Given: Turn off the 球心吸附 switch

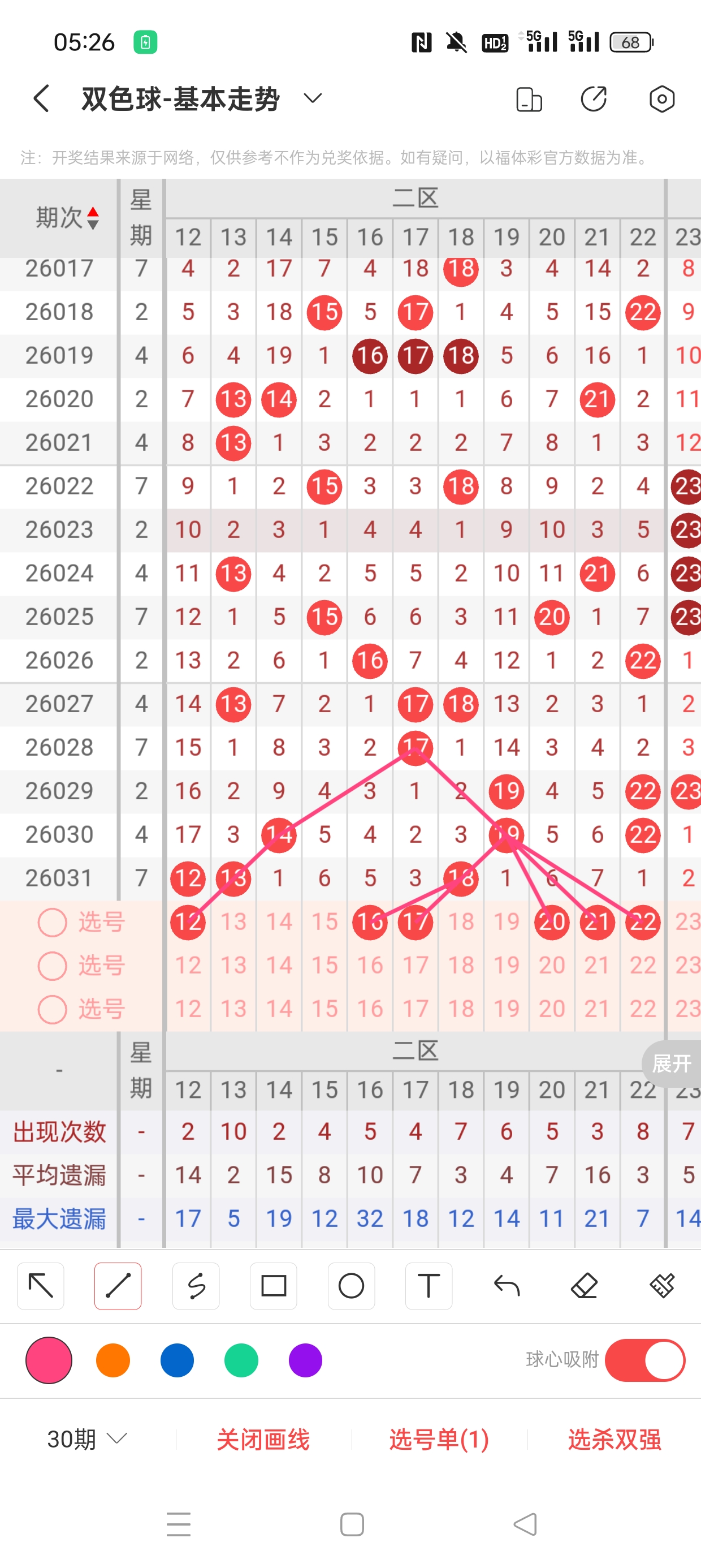Looking at the screenshot, I should [x=644, y=1360].
